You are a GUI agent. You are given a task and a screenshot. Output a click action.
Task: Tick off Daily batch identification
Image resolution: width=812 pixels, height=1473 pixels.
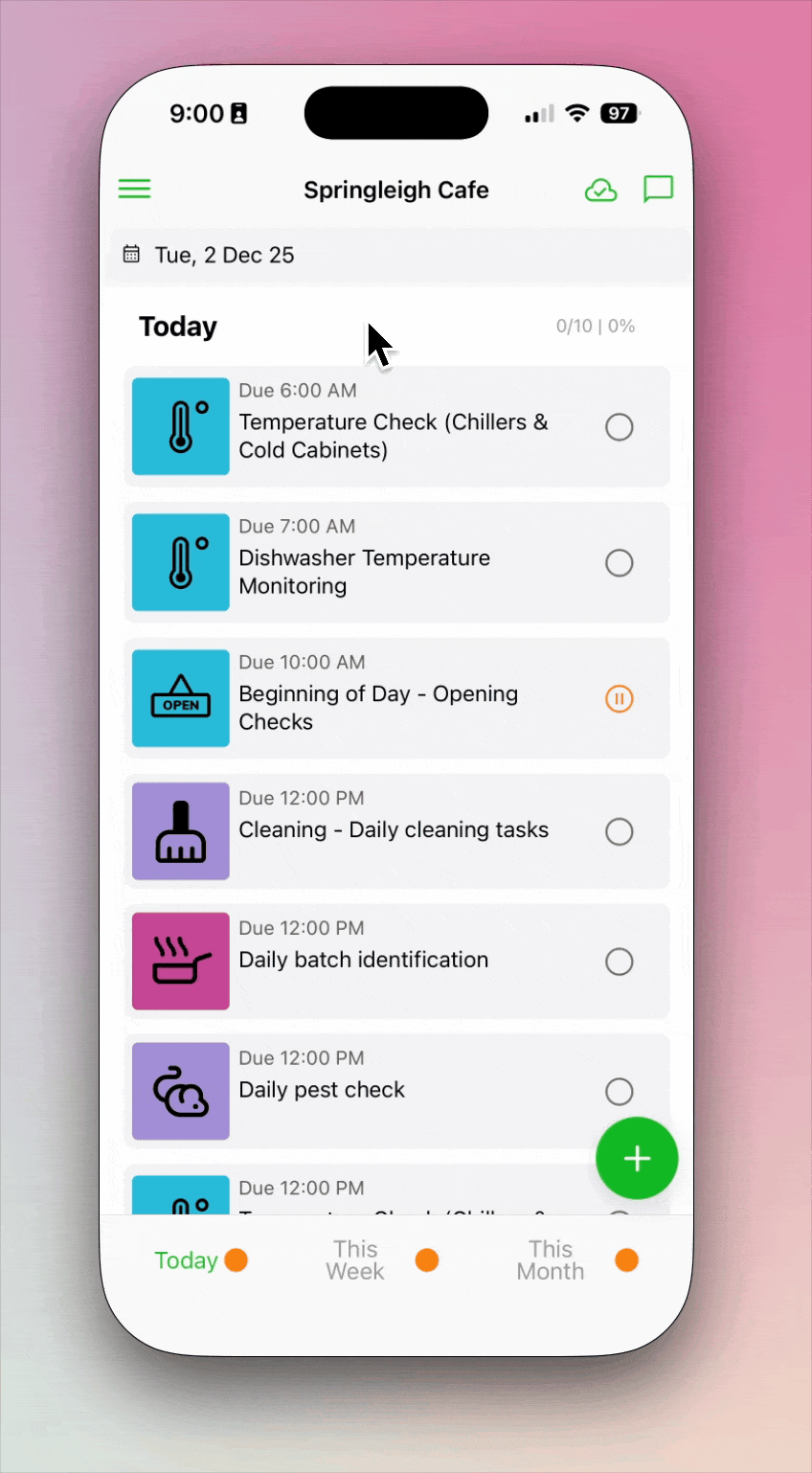pos(620,962)
